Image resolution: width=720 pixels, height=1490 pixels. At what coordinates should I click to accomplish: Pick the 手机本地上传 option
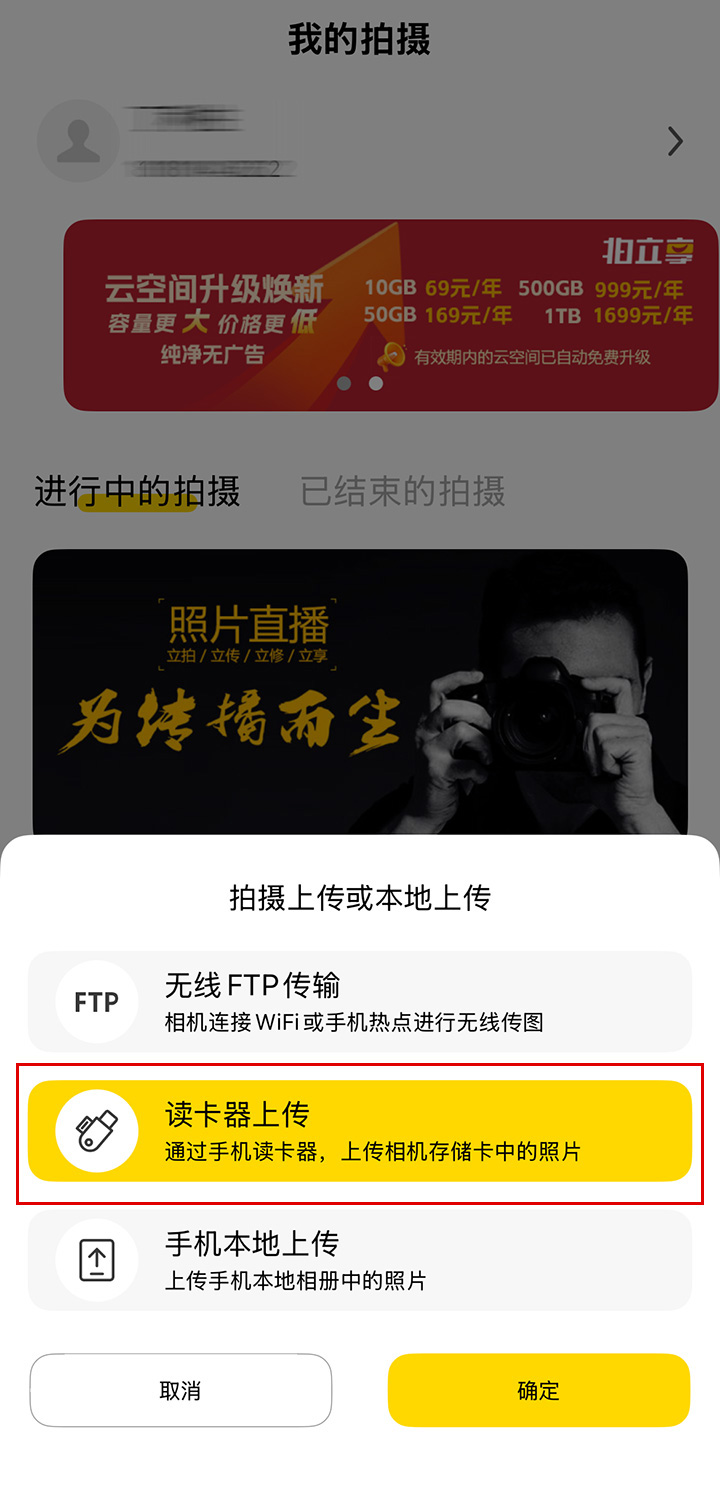point(360,1260)
